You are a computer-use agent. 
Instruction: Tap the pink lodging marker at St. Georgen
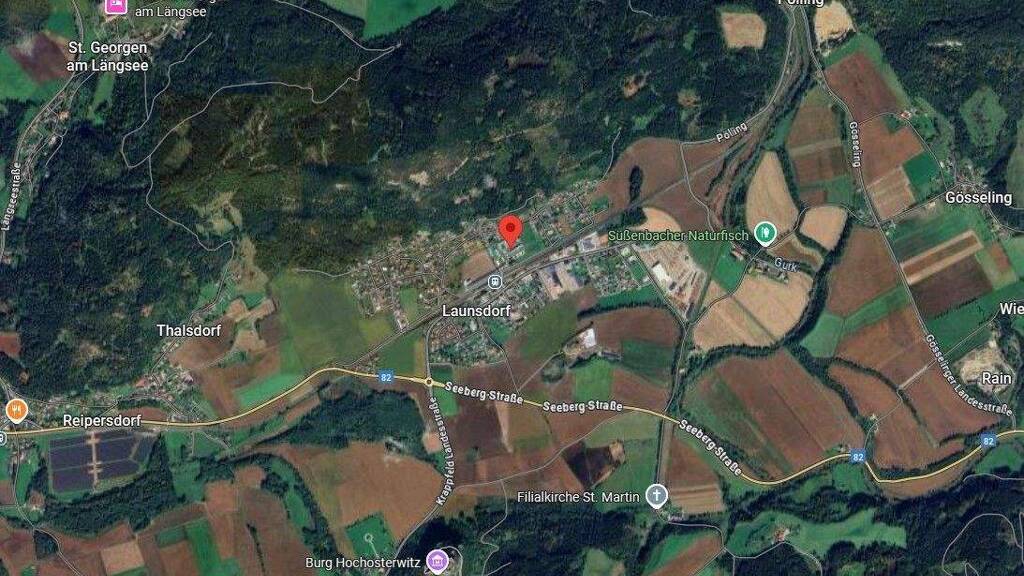(x=116, y=6)
